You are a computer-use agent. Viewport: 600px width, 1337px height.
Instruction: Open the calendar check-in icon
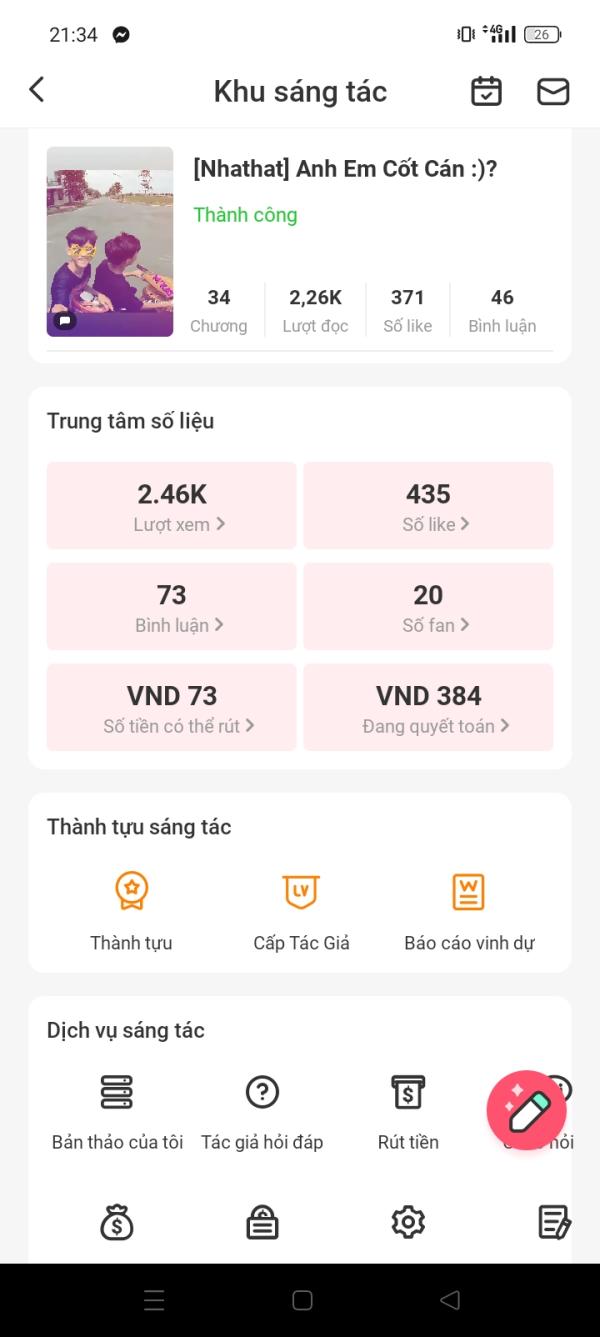tap(486, 91)
